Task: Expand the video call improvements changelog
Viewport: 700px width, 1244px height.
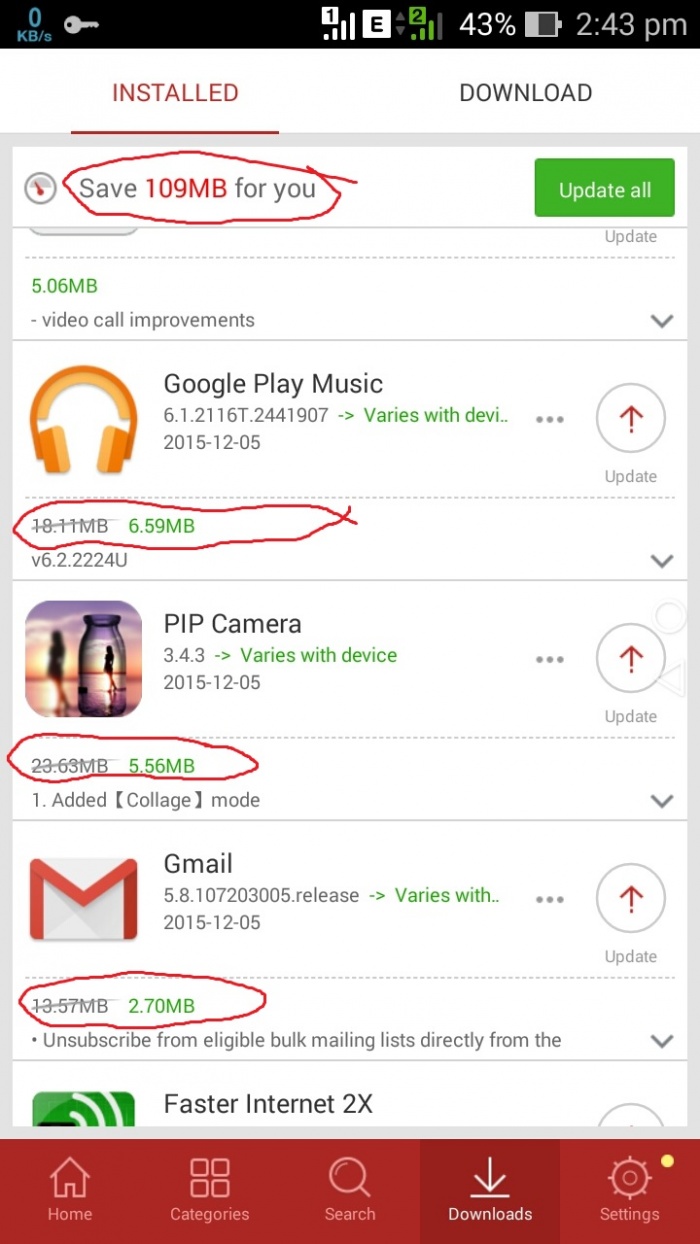Action: tap(661, 321)
